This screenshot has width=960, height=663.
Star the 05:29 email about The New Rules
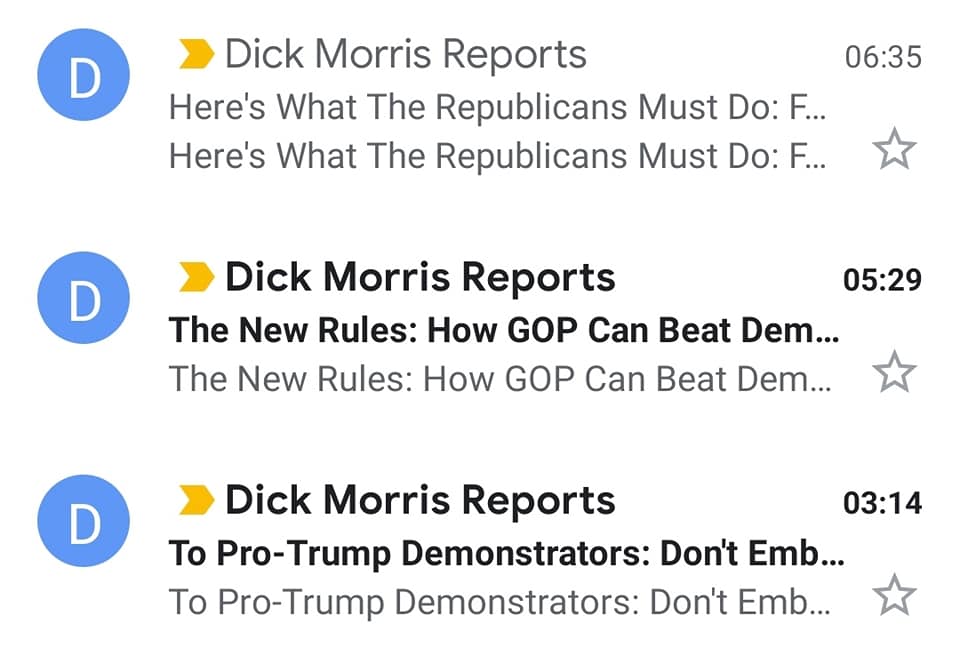click(893, 374)
